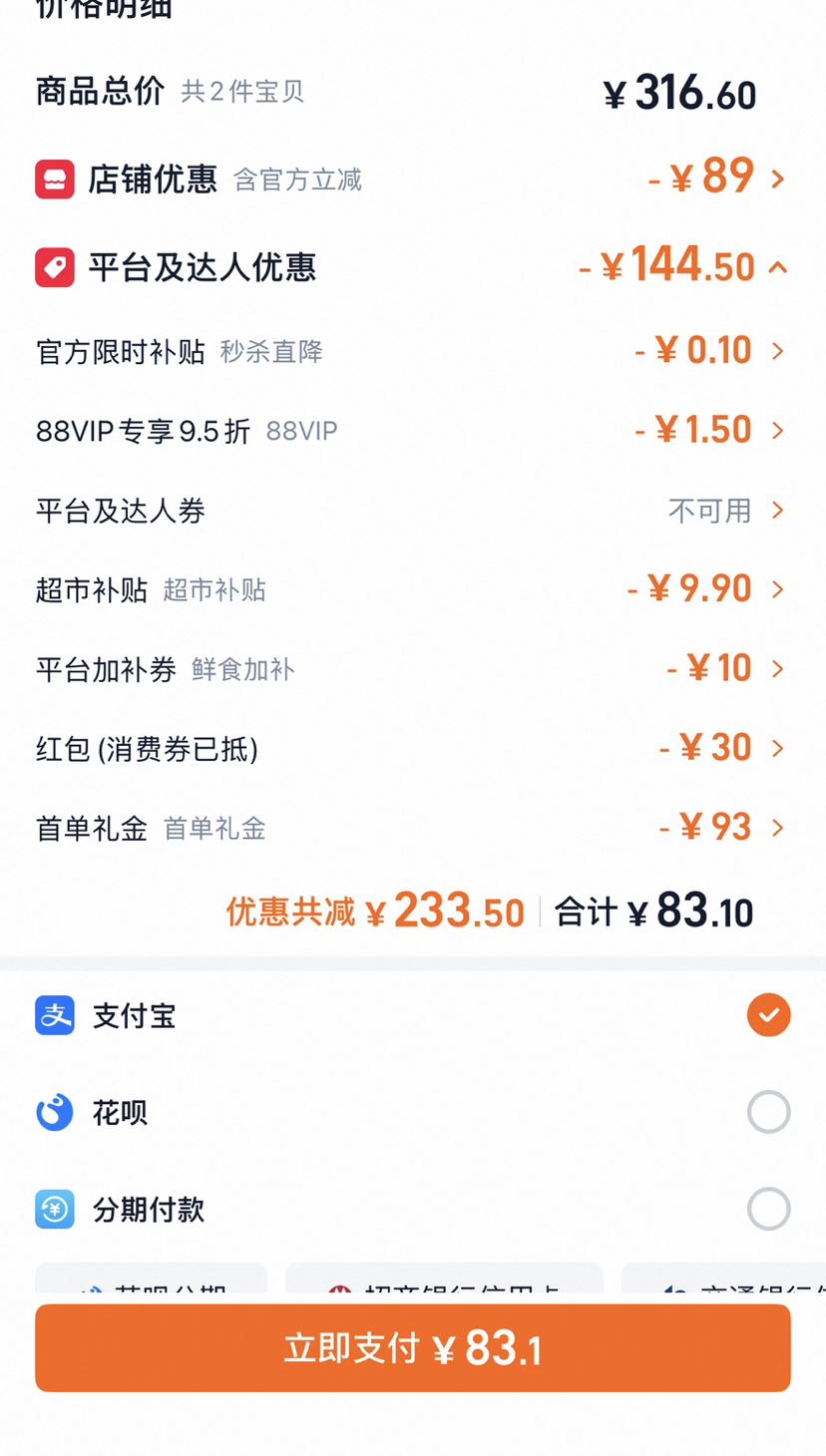Open 店铺优惠 discount details

(x=412, y=180)
